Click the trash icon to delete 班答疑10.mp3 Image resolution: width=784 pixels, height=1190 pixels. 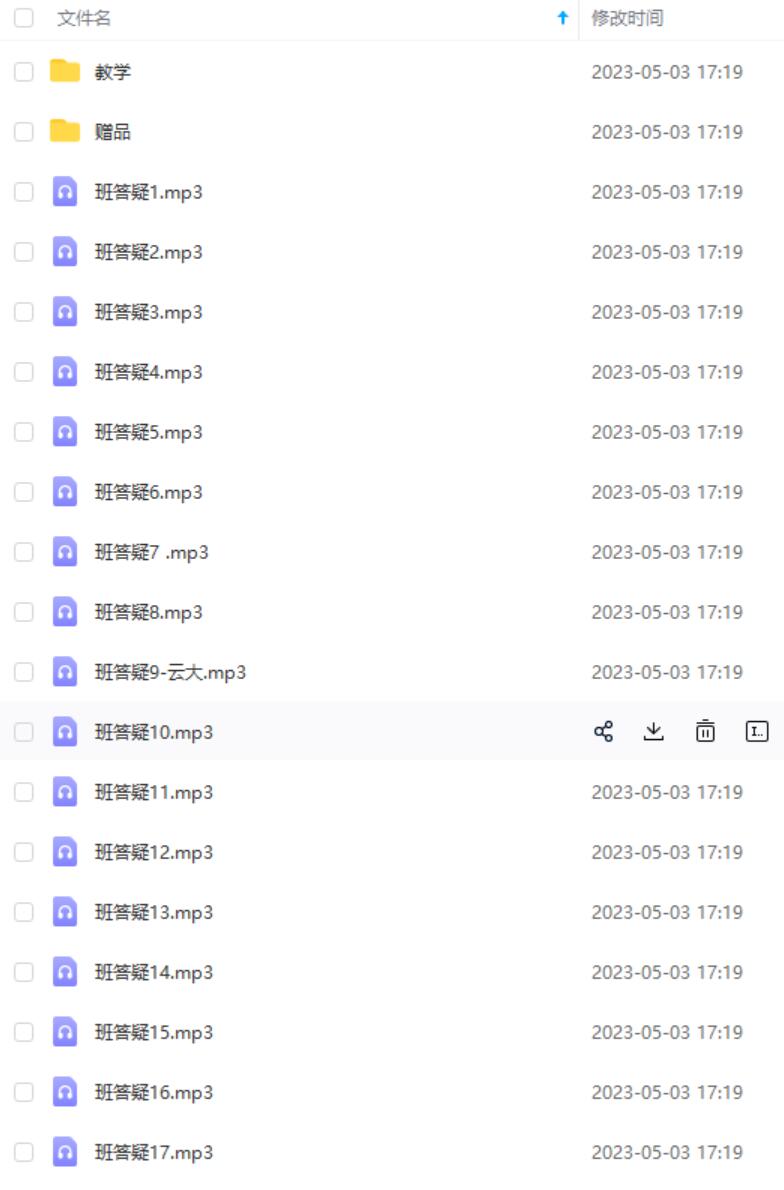point(705,731)
